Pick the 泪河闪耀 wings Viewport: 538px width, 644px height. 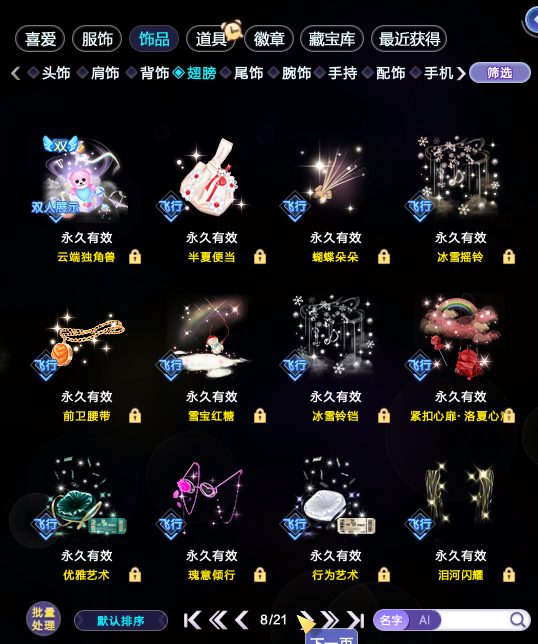pos(460,496)
